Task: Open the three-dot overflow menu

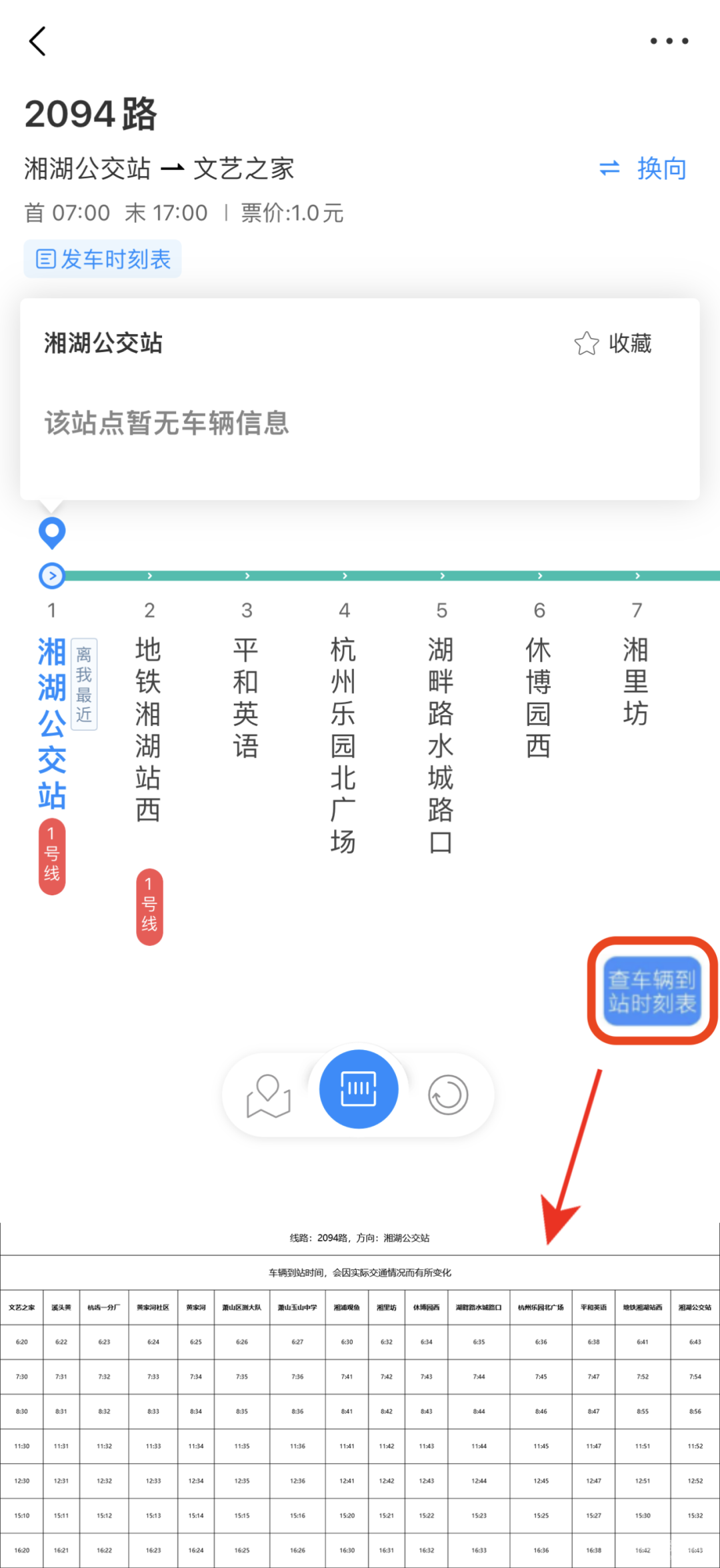Action: pos(669,41)
